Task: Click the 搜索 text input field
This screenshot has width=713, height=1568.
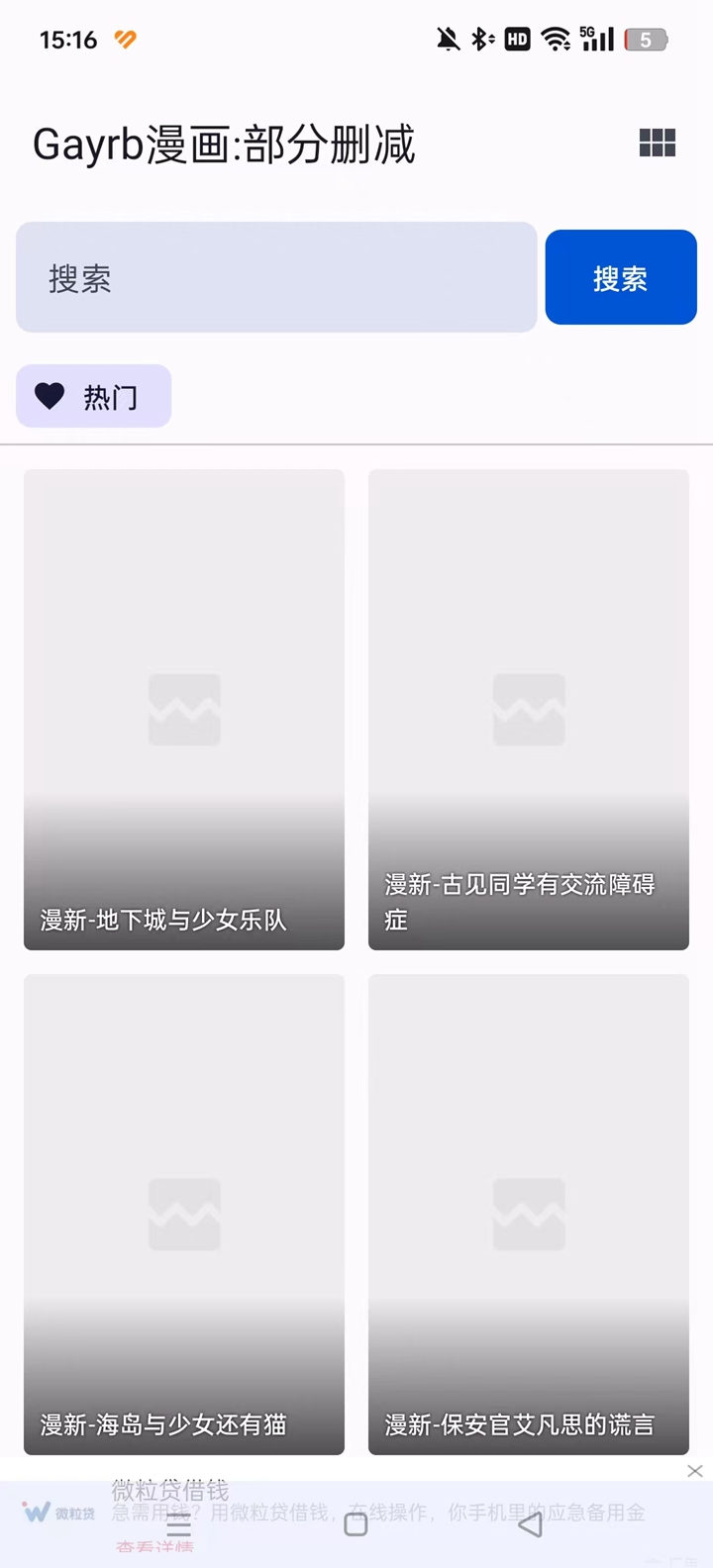Action: click(276, 277)
